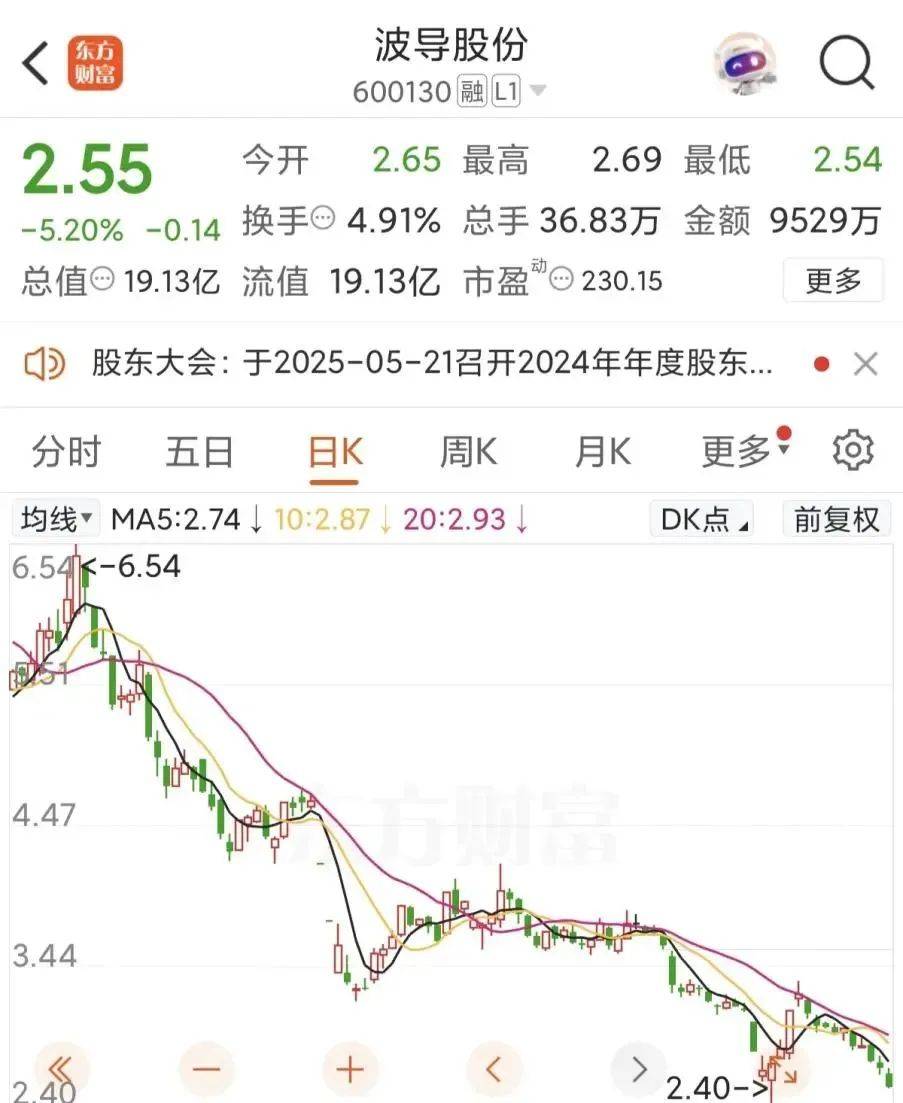The image size is (903, 1103).
Task: Switch to the 周K weekly chart tab
Action: pyautogui.click(x=466, y=450)
